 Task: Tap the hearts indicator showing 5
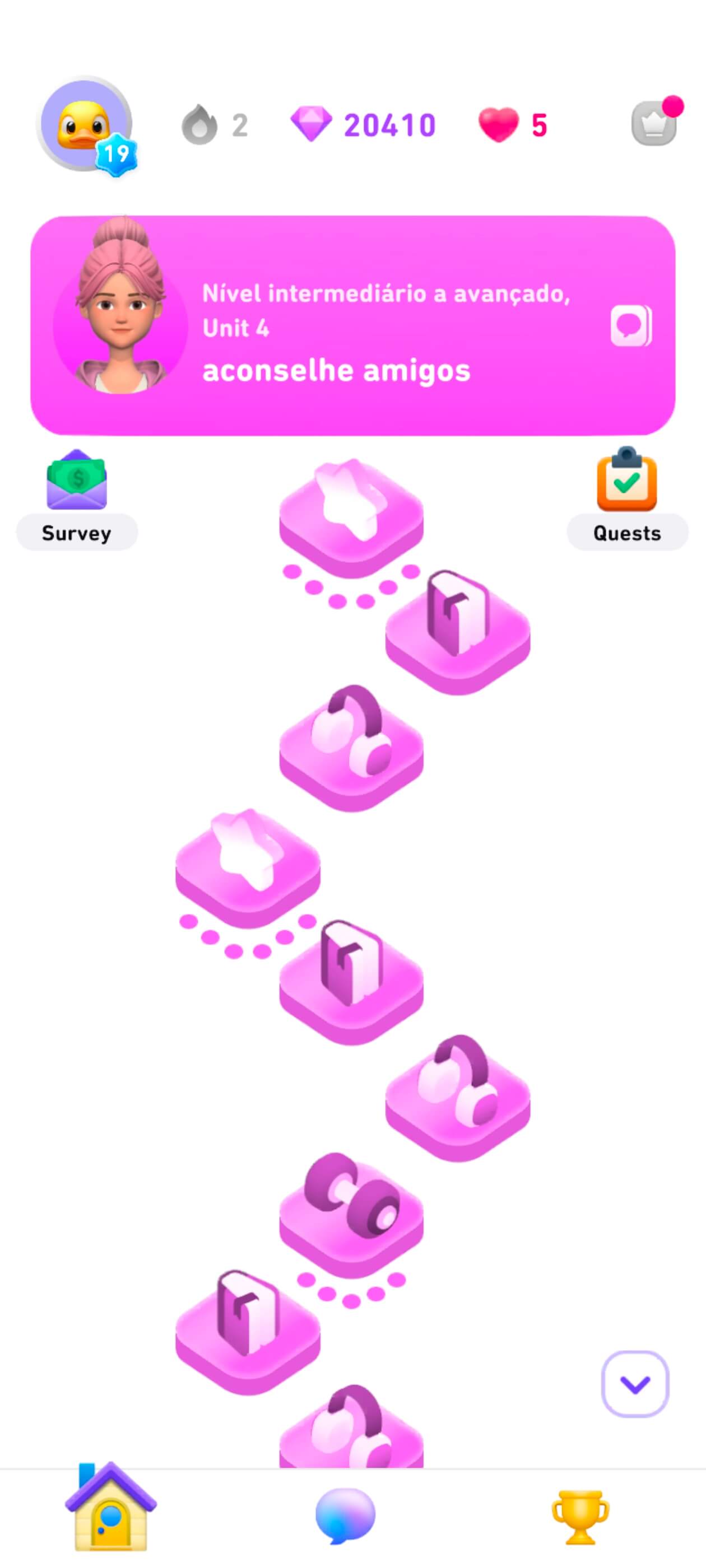pyautogui.click(x=513, y=125)
